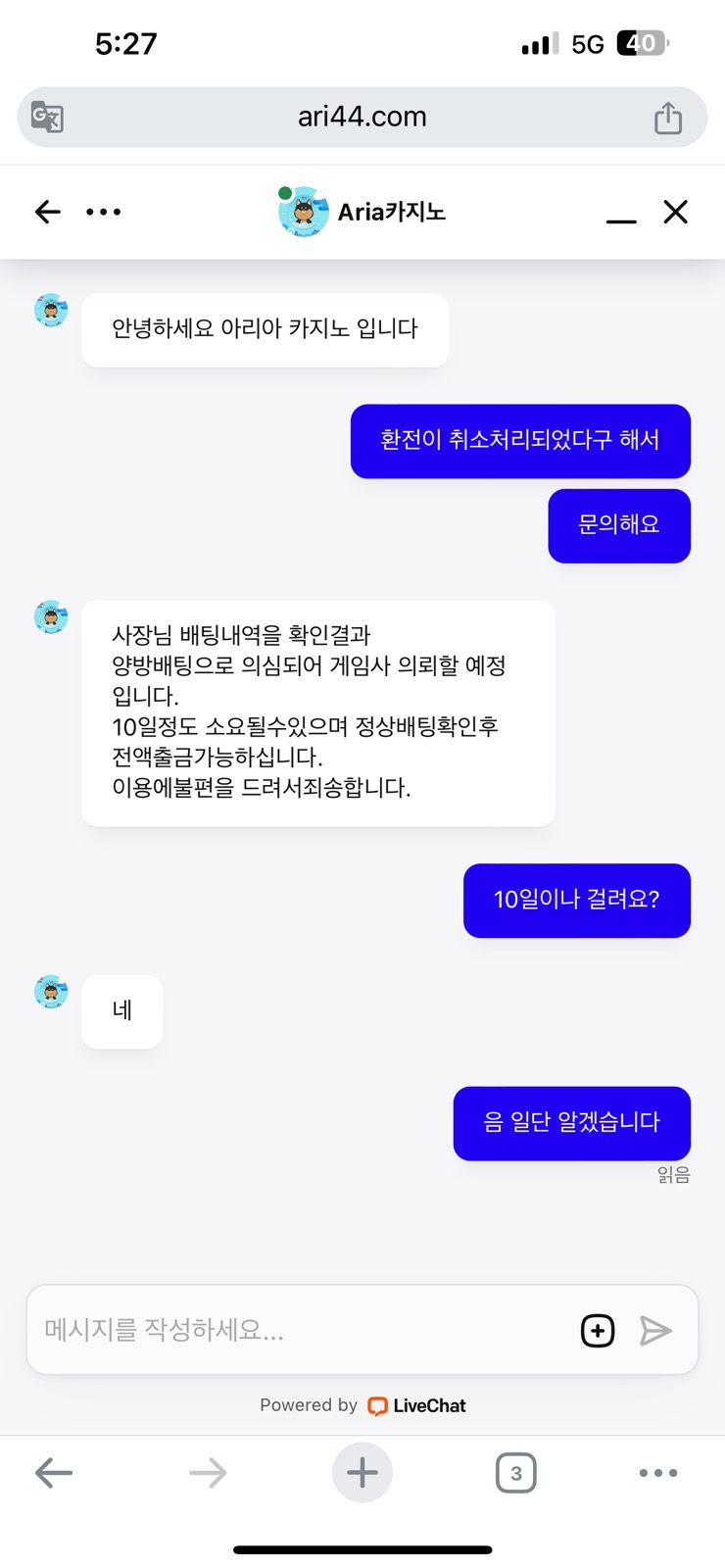Open the ari44.com address bar
This screenshot has width=725, height=1568.
(x=362, y=117)
